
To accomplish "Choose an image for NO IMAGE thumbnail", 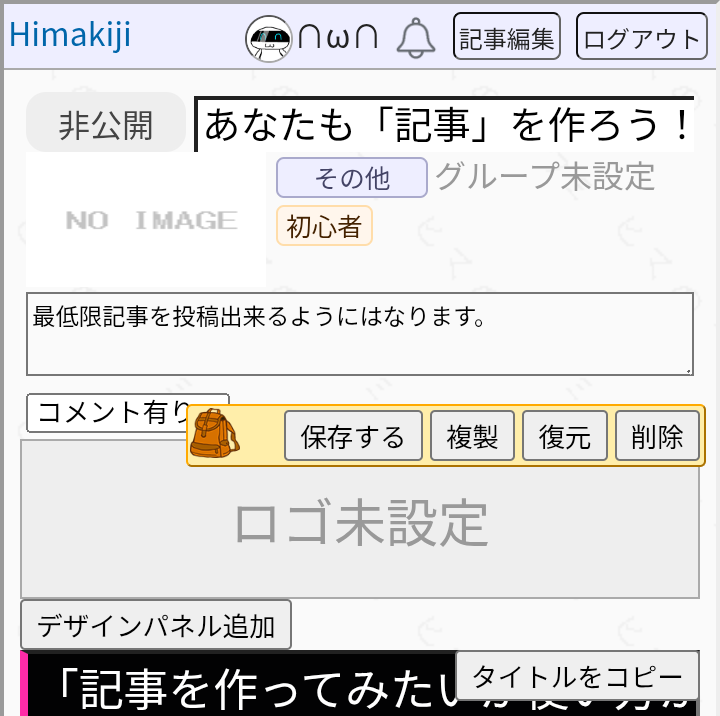I will [146, 220].
